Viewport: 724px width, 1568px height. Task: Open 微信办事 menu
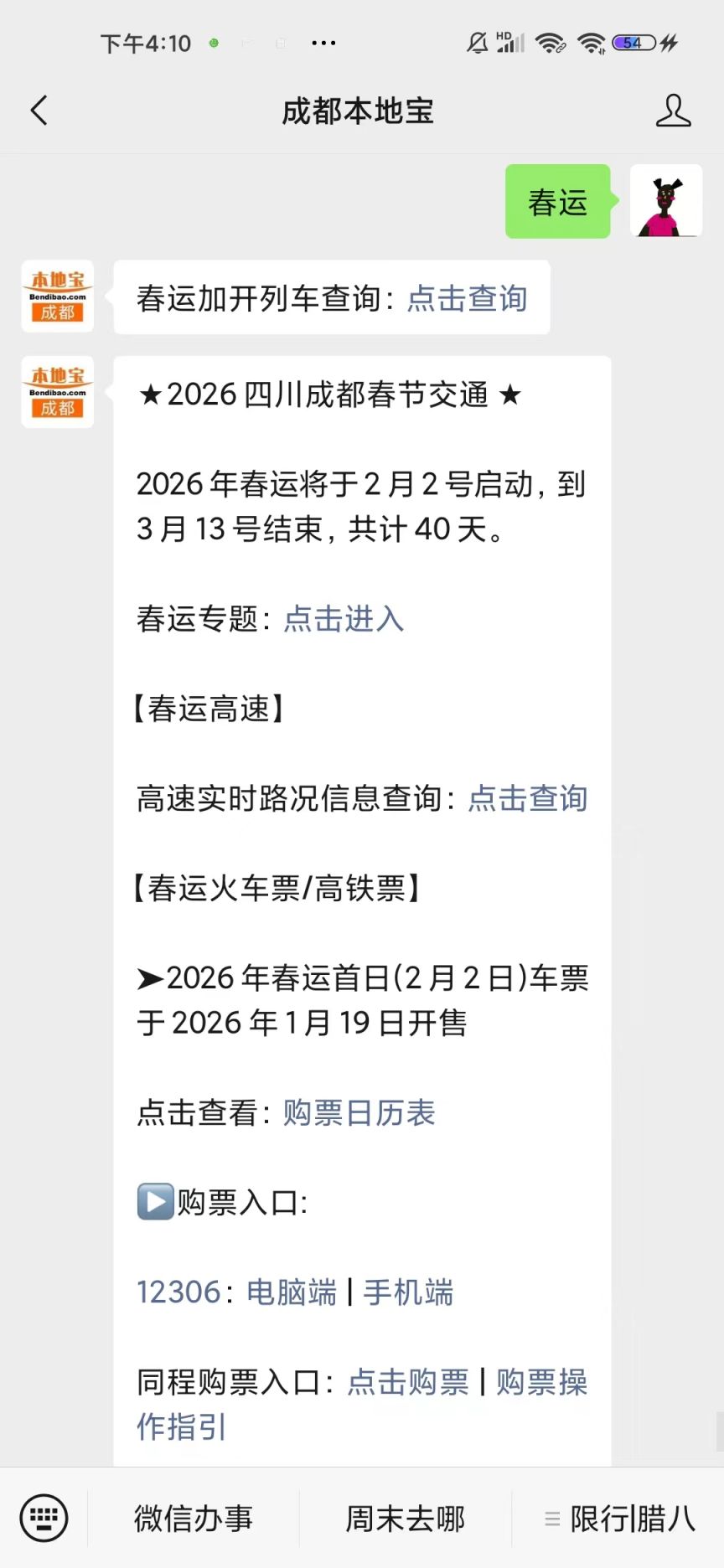click(x=194, y=1518)
